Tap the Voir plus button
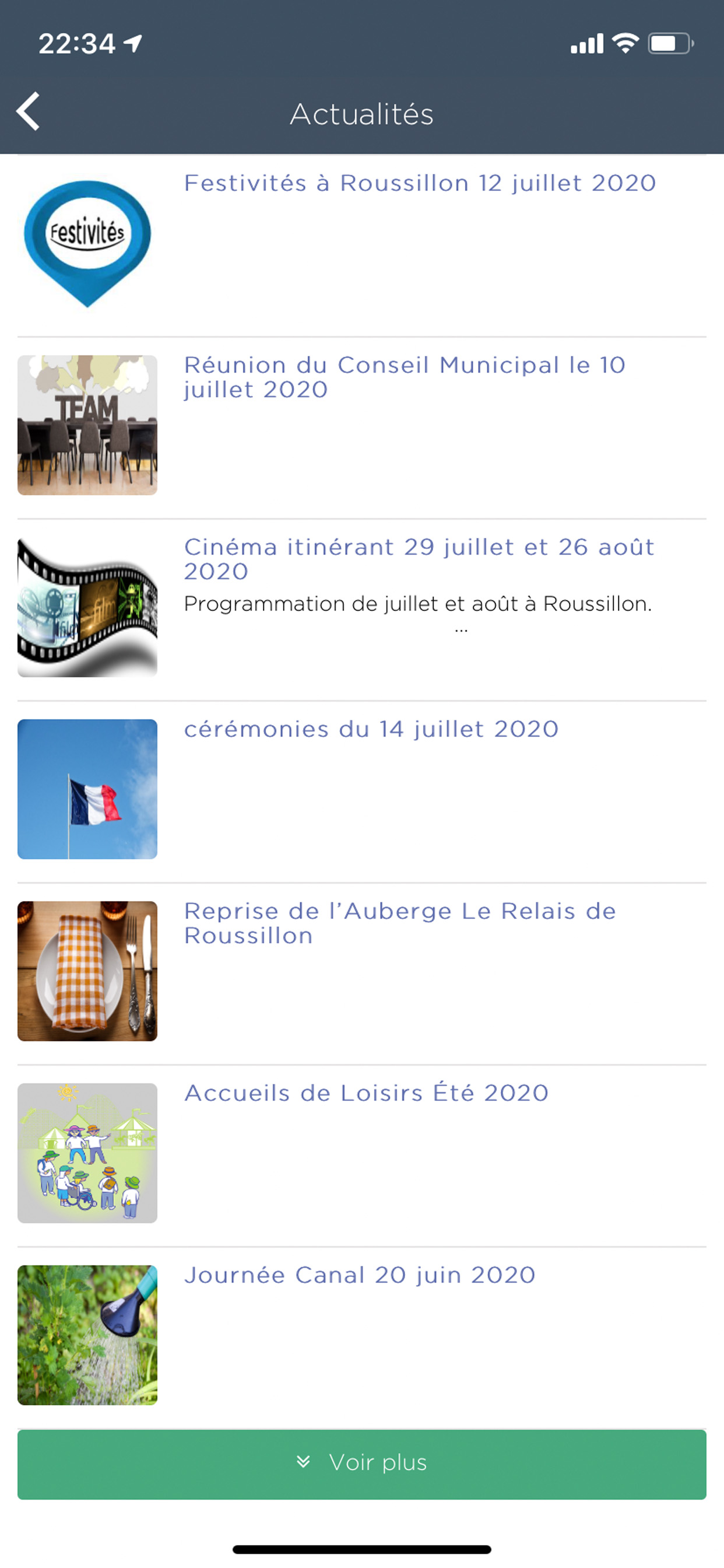The width and height of the screenshot is (724, 1568). (361, 1464)
